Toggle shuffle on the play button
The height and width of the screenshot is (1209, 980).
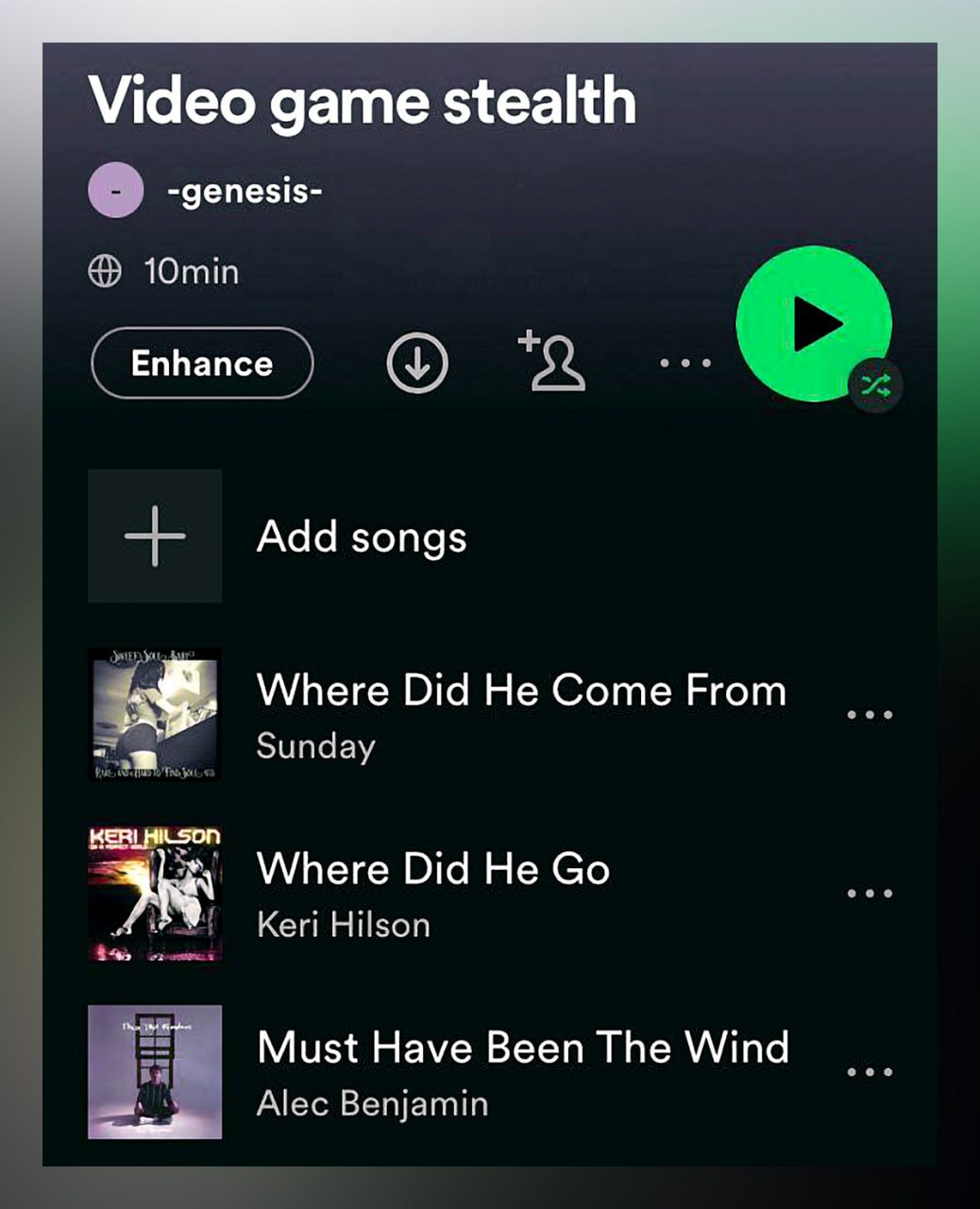[x=875, y=385]
